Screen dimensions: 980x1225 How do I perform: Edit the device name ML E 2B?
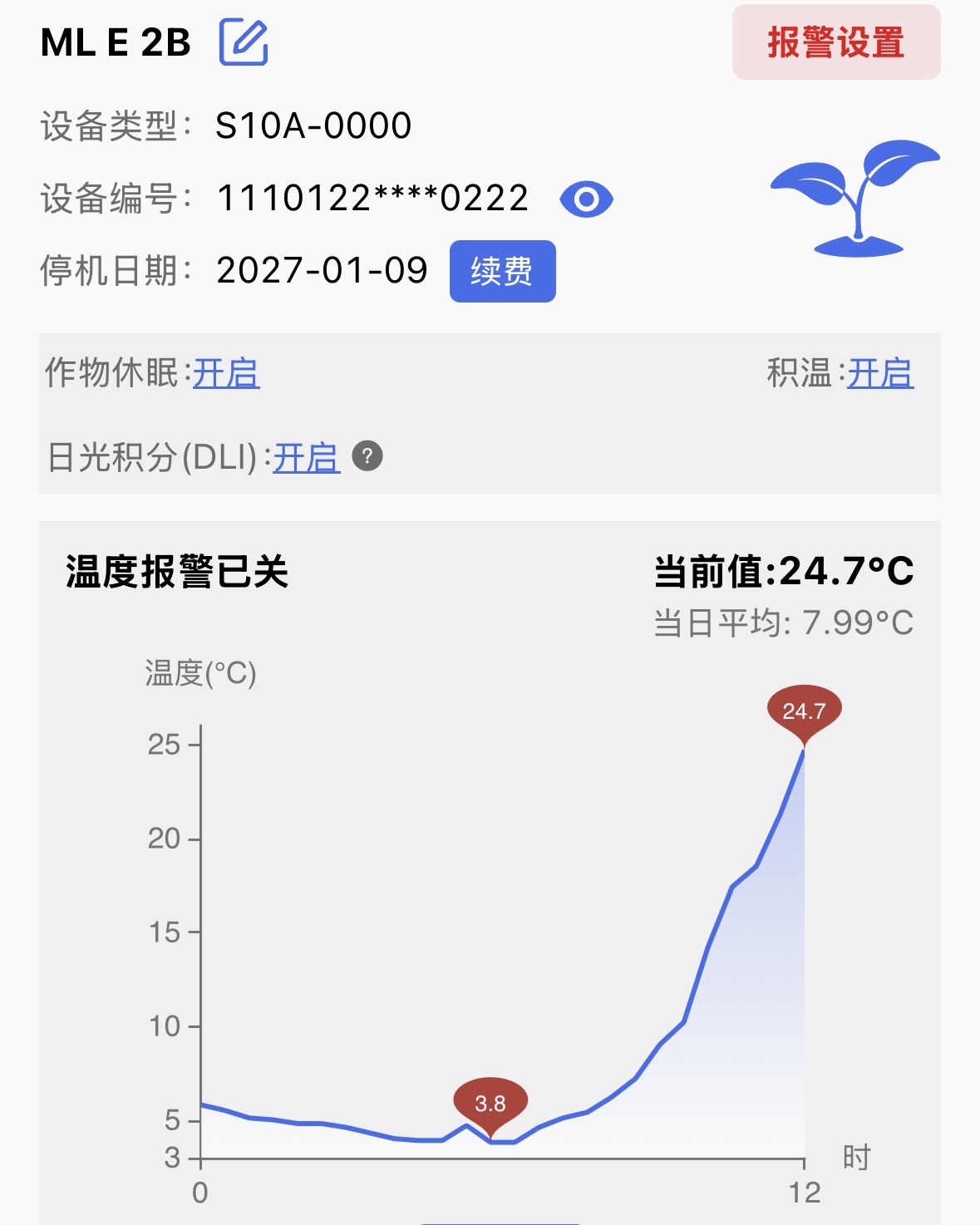click(x=244, y=42)
